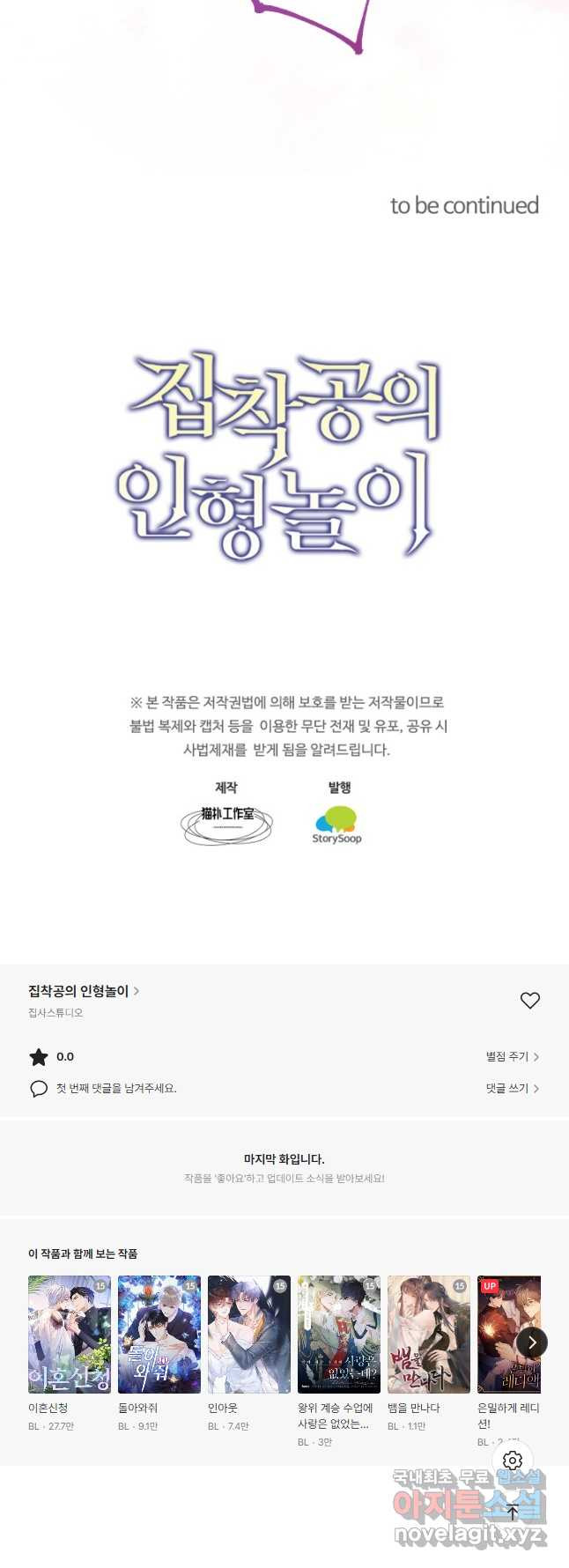Open the 이혼신청 recommended title
The width and height of the screenshot is (569, 1568).
[x=70, y=1335]
